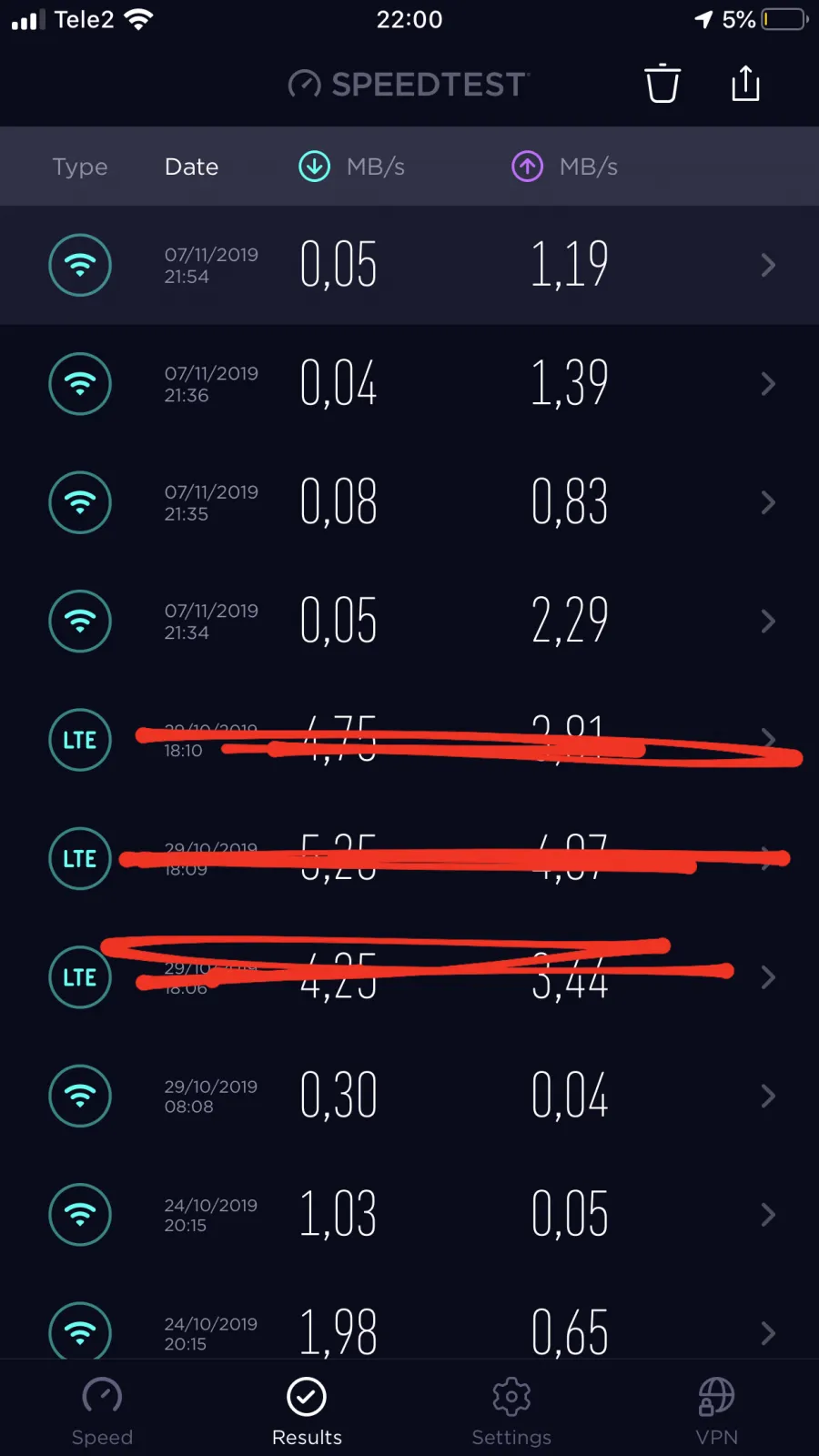This screenshot has height=1456, width=819.
Task: Switch to the Speed tab
Action: point(102,1411)
